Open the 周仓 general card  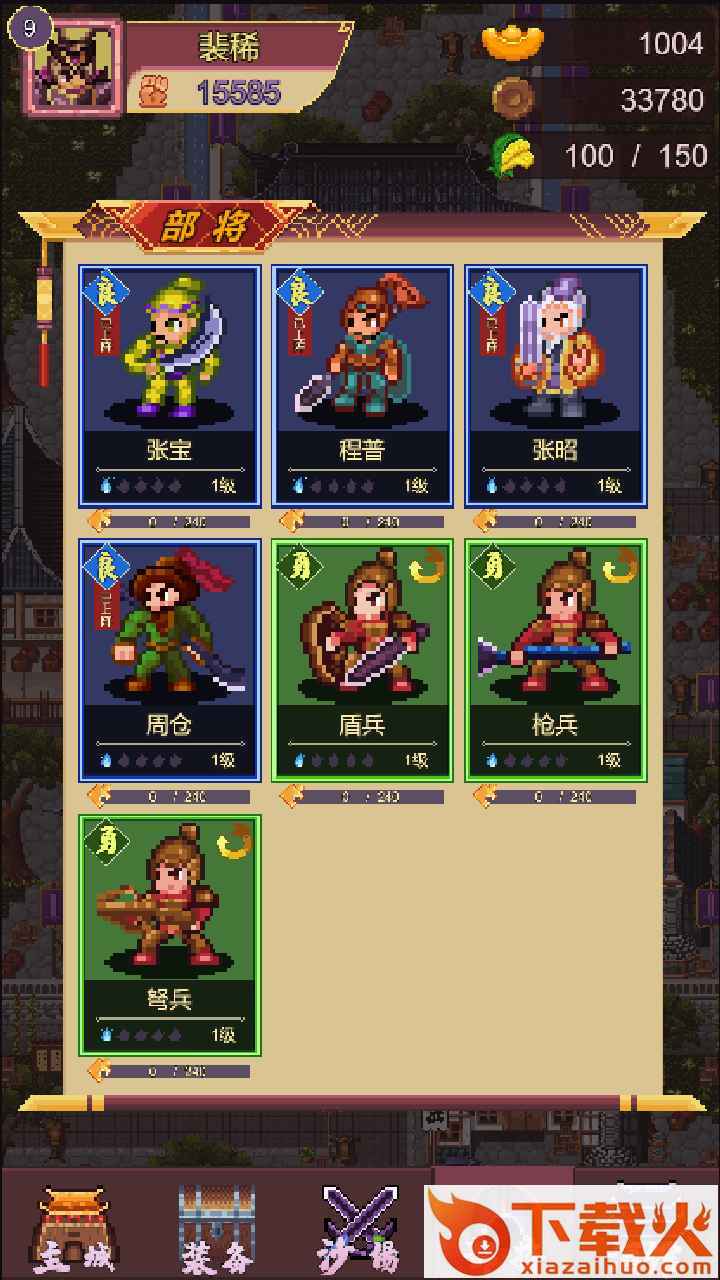[170, 660]
